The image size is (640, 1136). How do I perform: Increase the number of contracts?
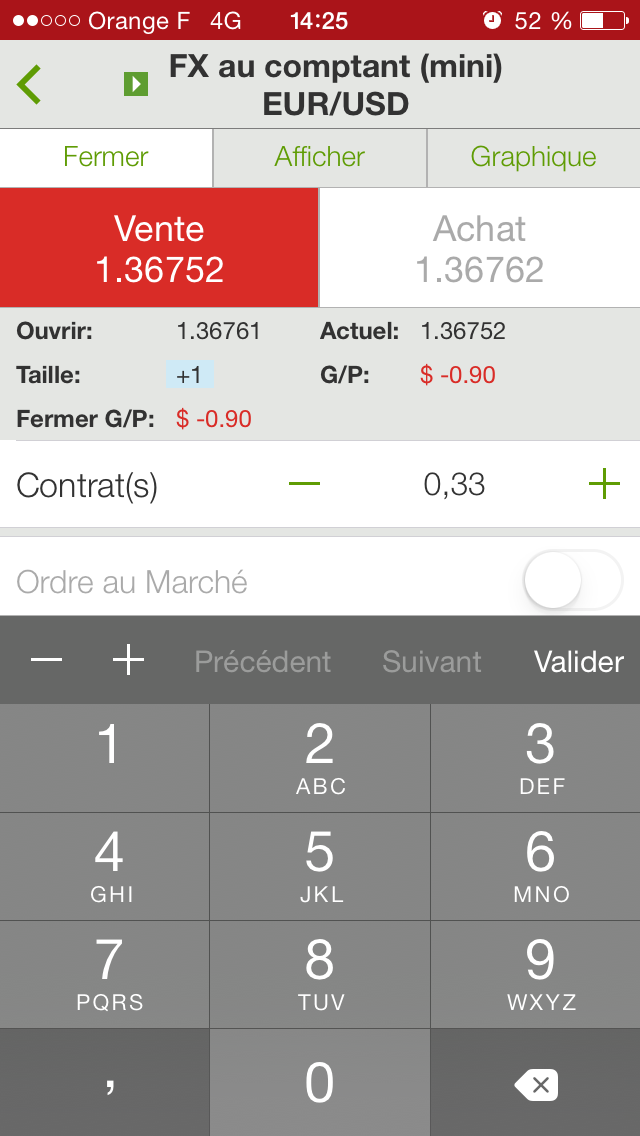click(604, 485)
